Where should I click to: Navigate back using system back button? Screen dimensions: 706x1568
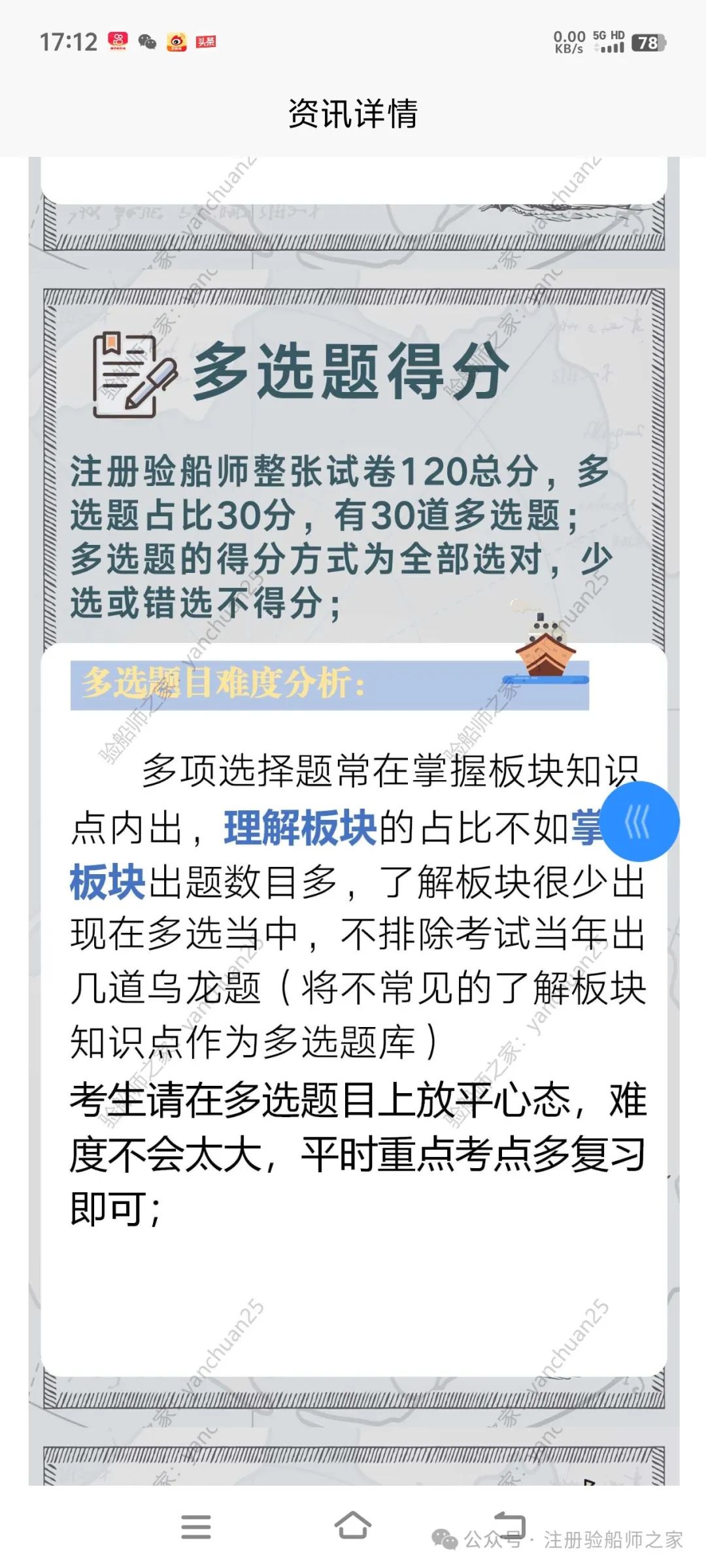(x=509, y=1526)
